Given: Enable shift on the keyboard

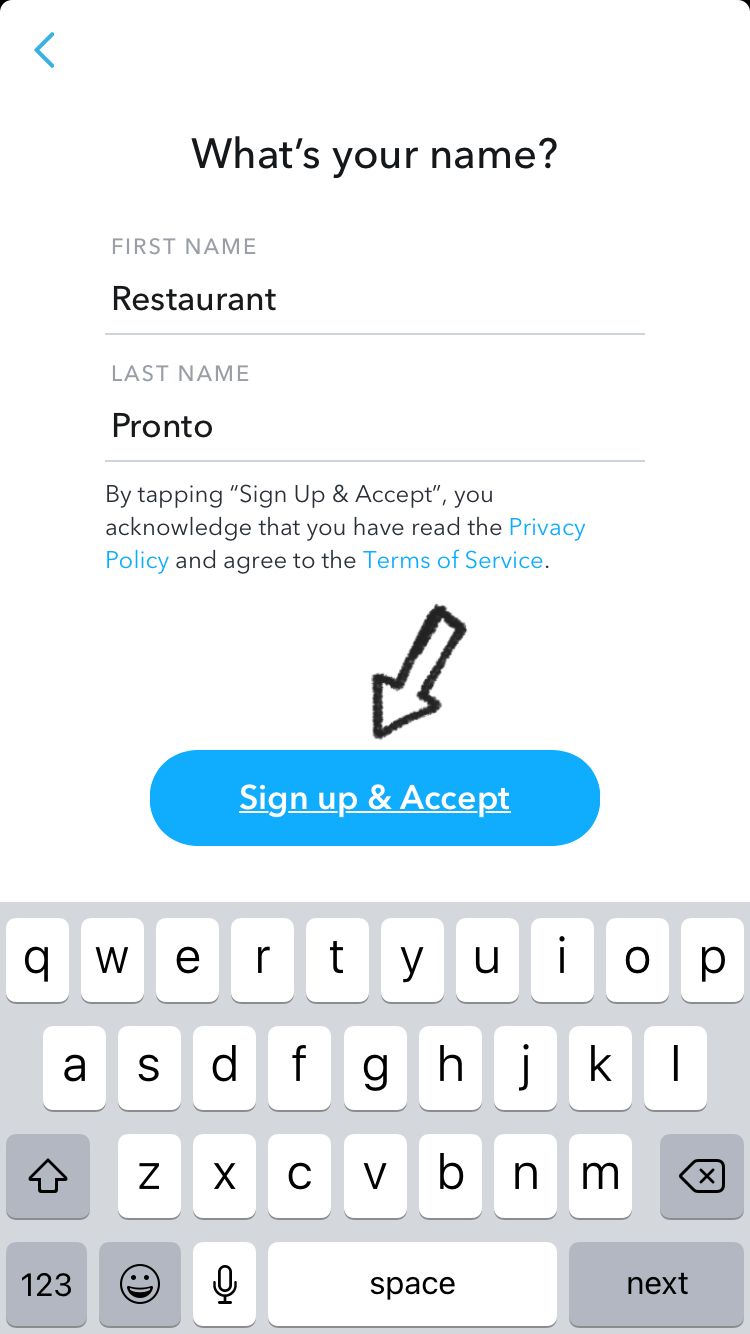Looking at the screenshot, I should [x=47, y=1176].
